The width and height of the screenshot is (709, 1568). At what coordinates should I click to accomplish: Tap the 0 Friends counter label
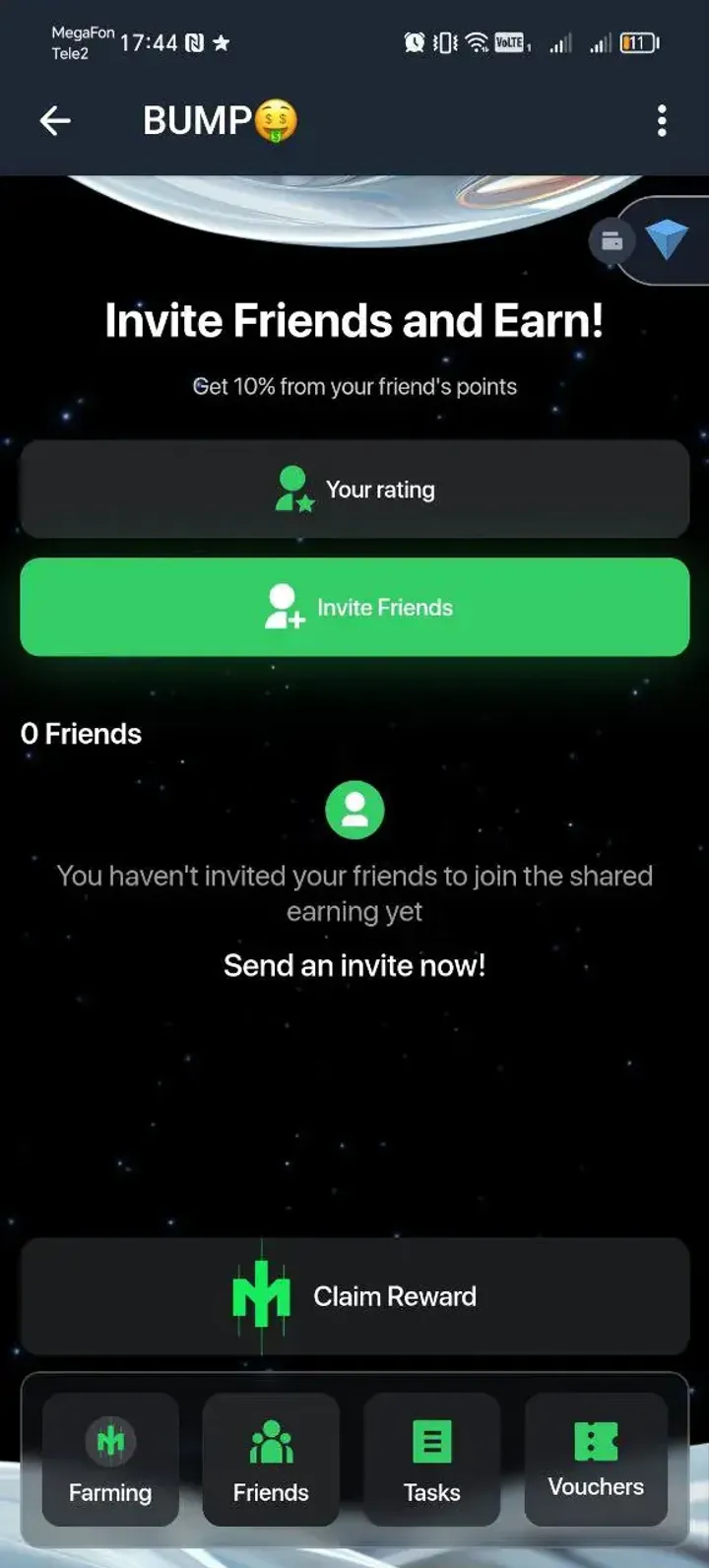(x=81, y=733)
